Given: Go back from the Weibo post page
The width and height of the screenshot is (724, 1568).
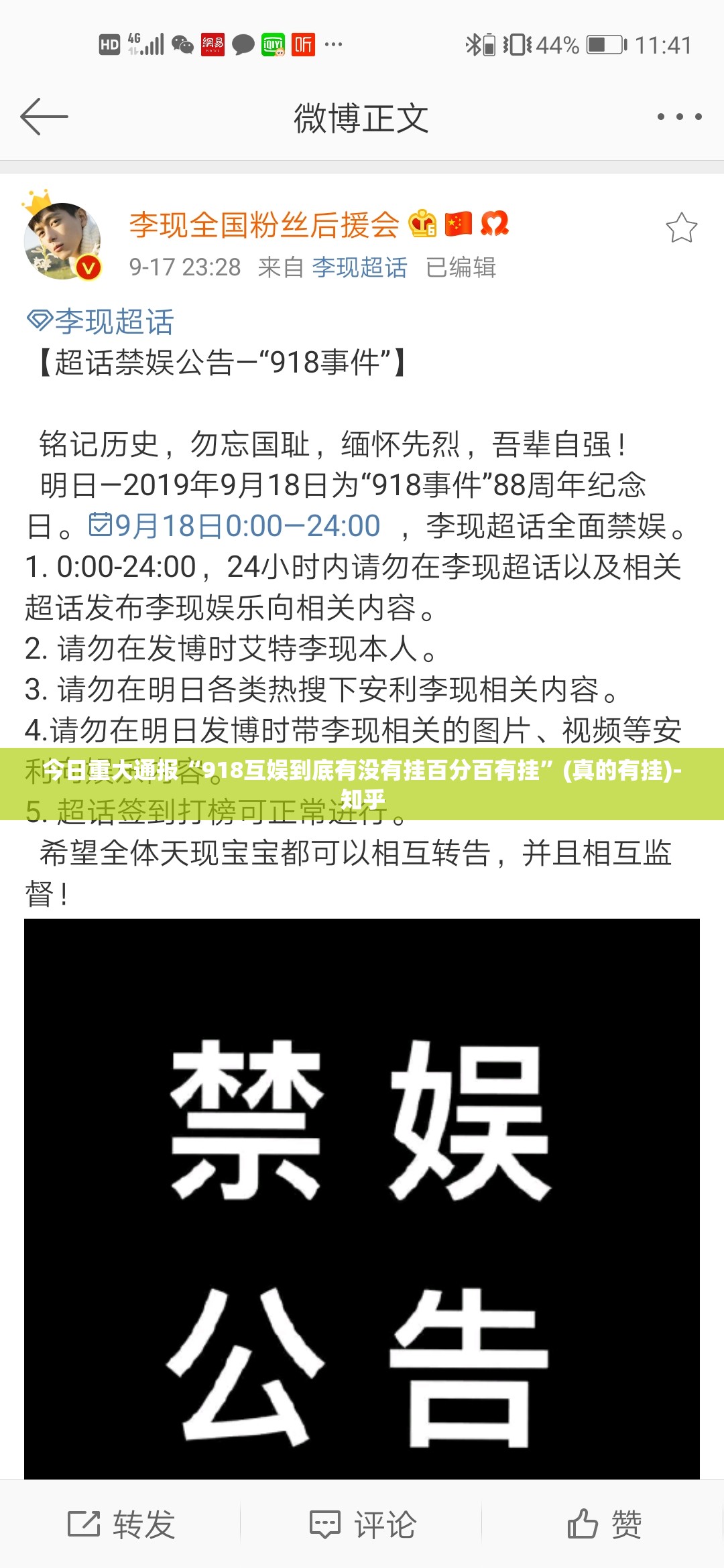Looking at the screenshot, I should [44, 117].
